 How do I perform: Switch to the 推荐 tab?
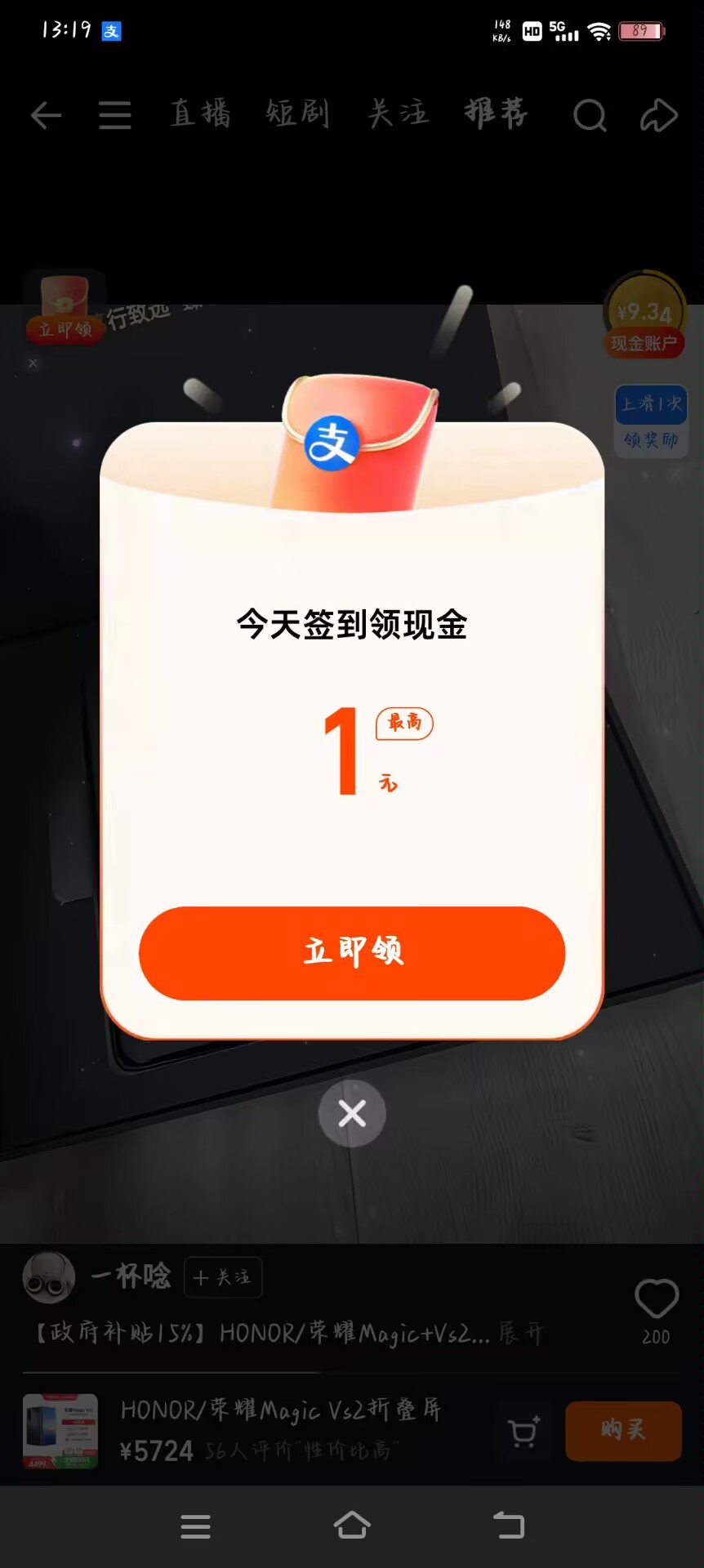point(497,114)
